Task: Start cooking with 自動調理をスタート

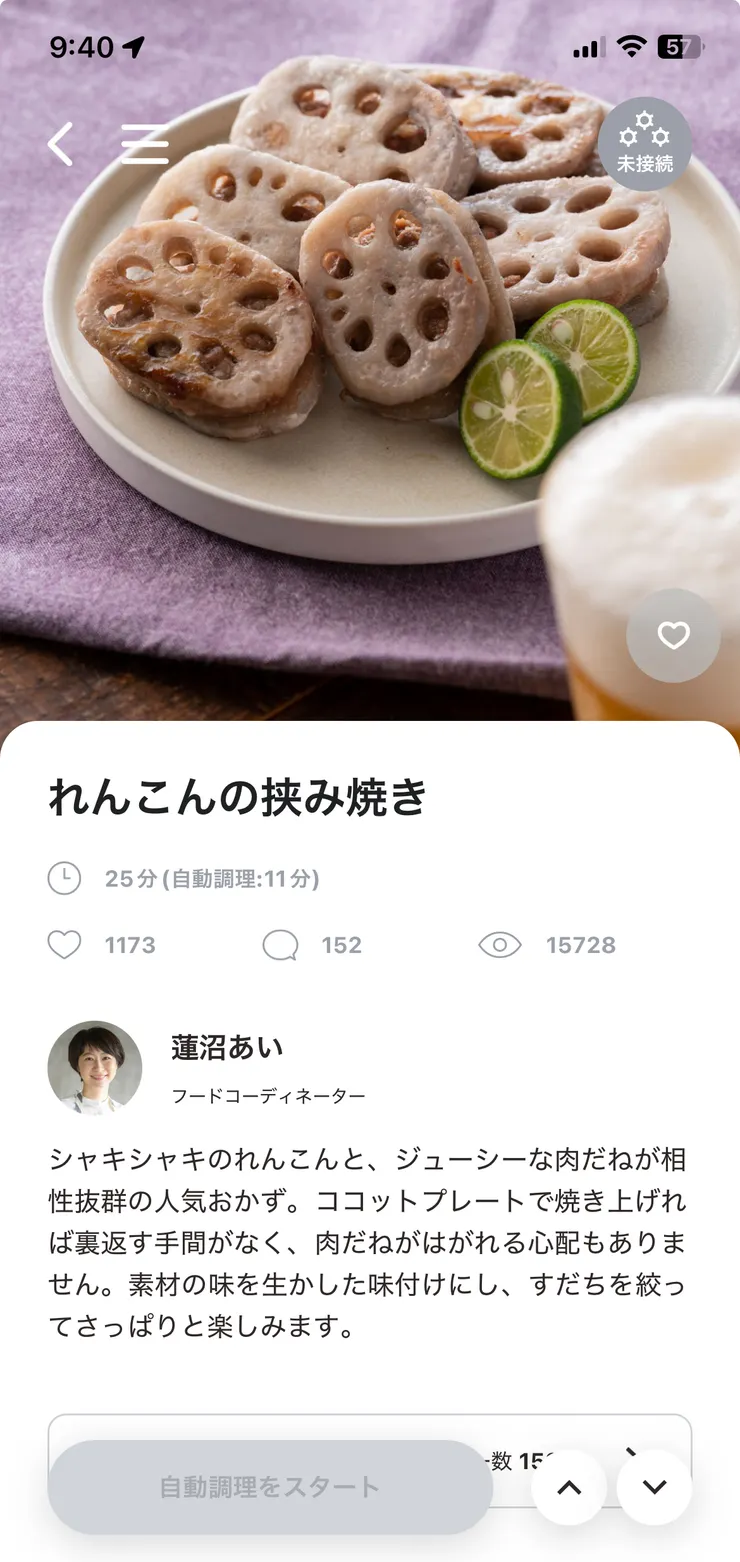Action: pyautogui.click(x=270, y=1487)
